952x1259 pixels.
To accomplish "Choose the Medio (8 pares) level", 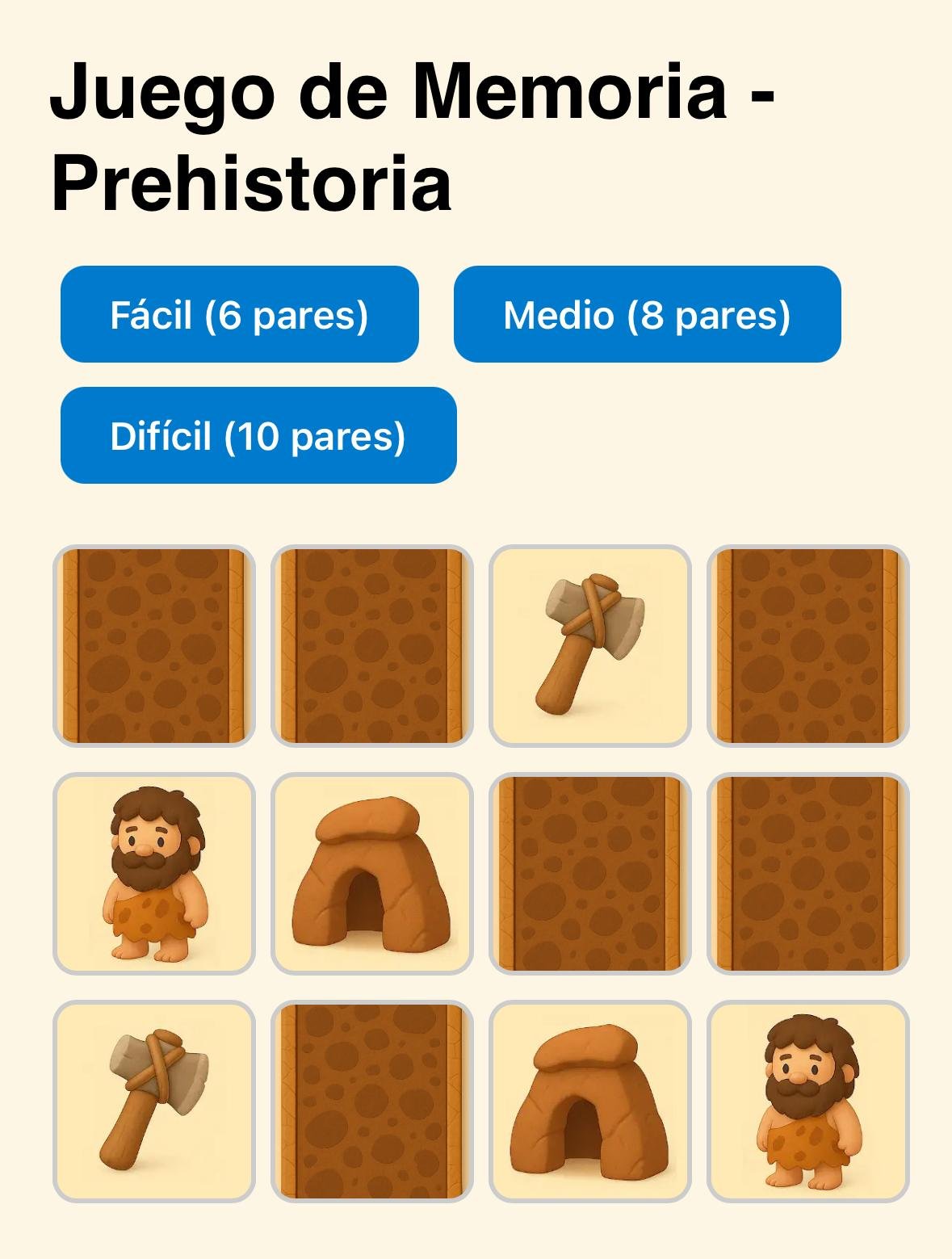I will (x=647, y=314).
